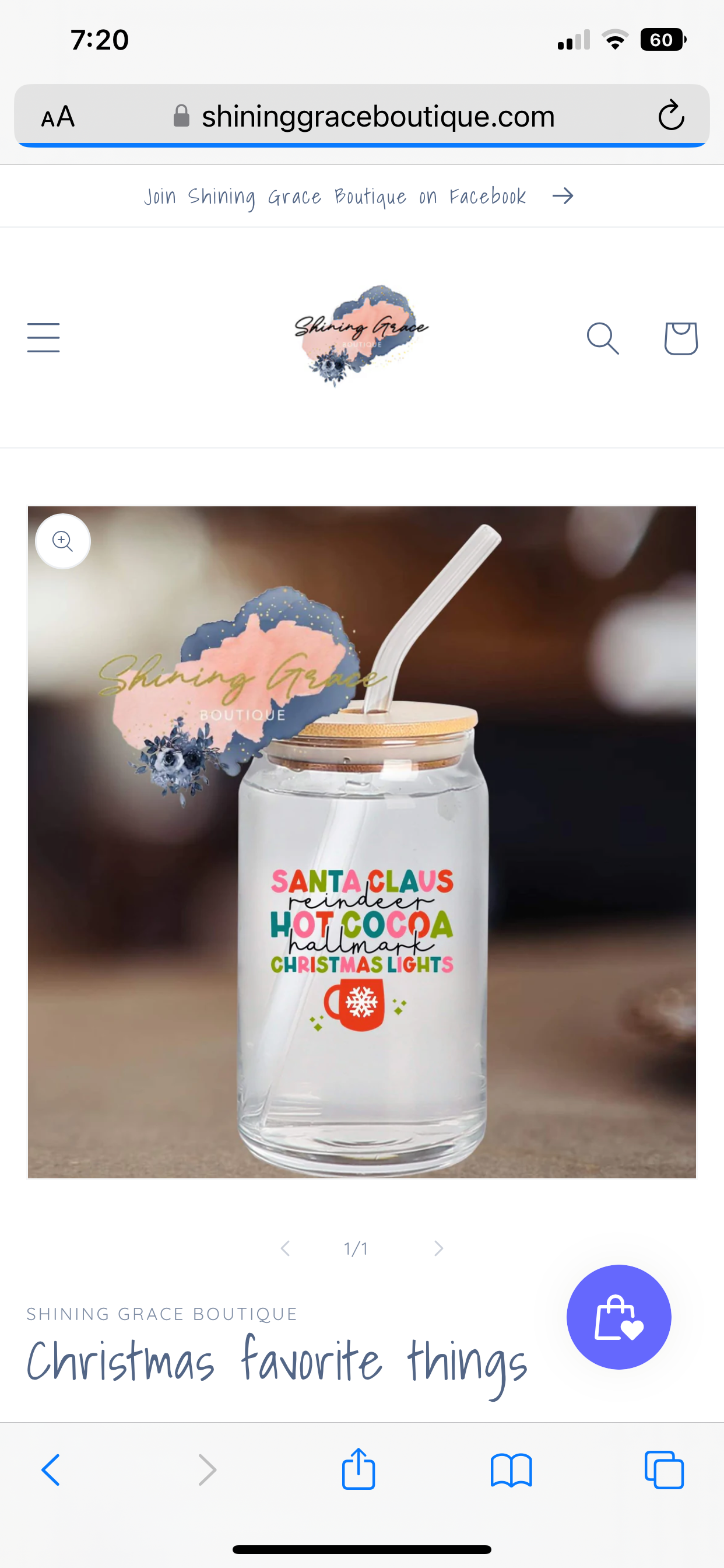
Task: Reload the page
Action: [671, 116]
